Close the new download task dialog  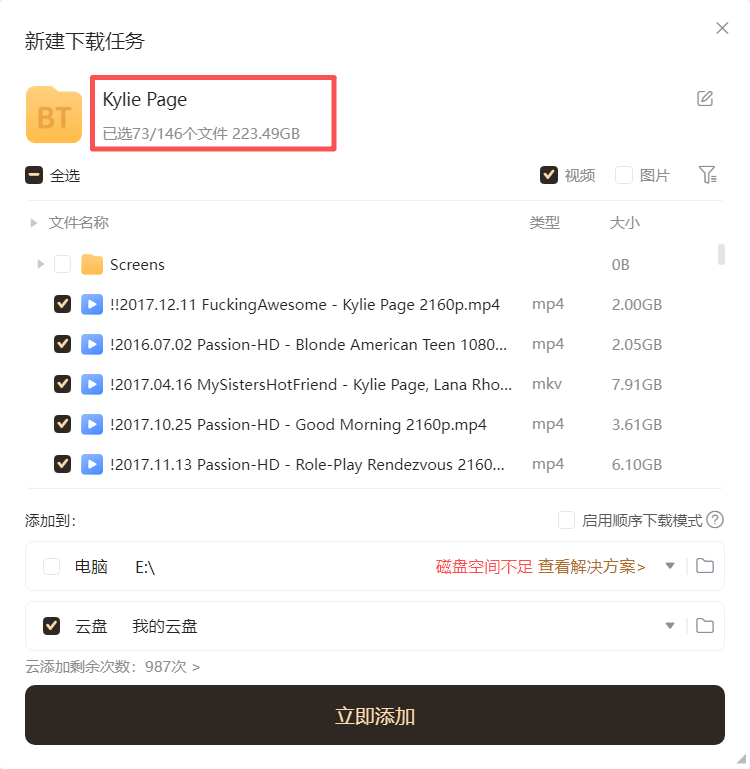722,28
